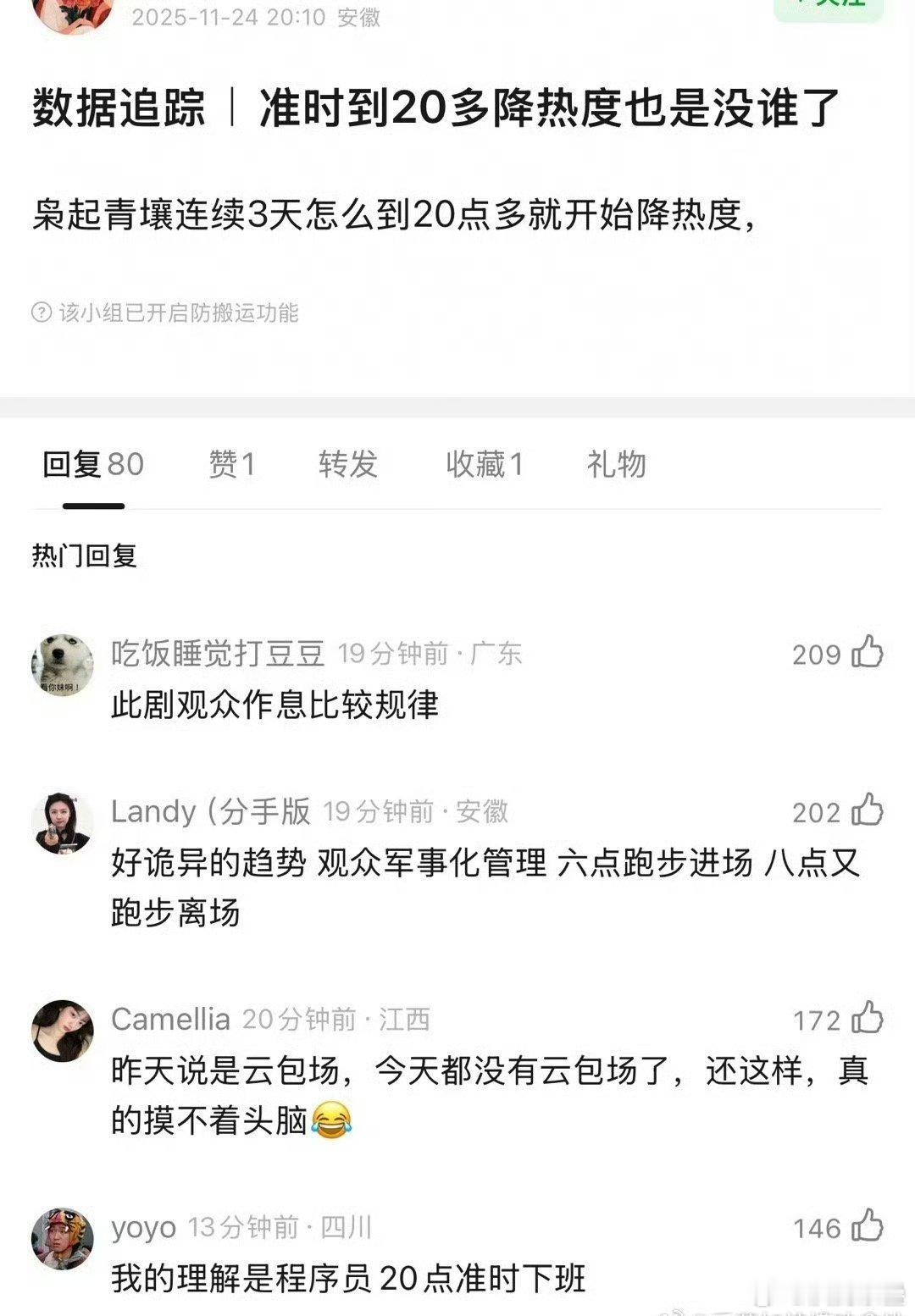The image size is (915, 1316).
Task: Open the 礼物 tab
Action: [616, 465]
